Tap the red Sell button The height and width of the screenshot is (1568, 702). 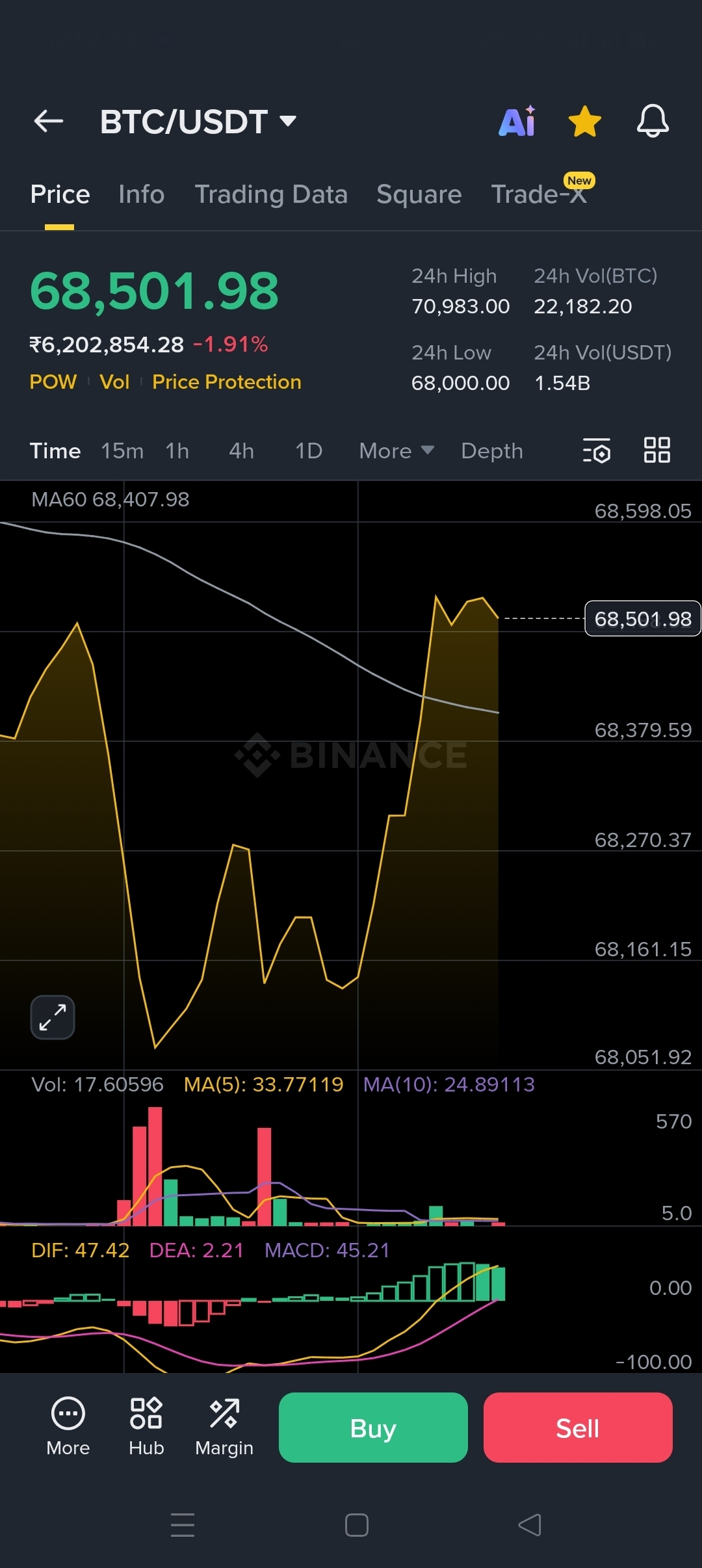(578, 1428)
